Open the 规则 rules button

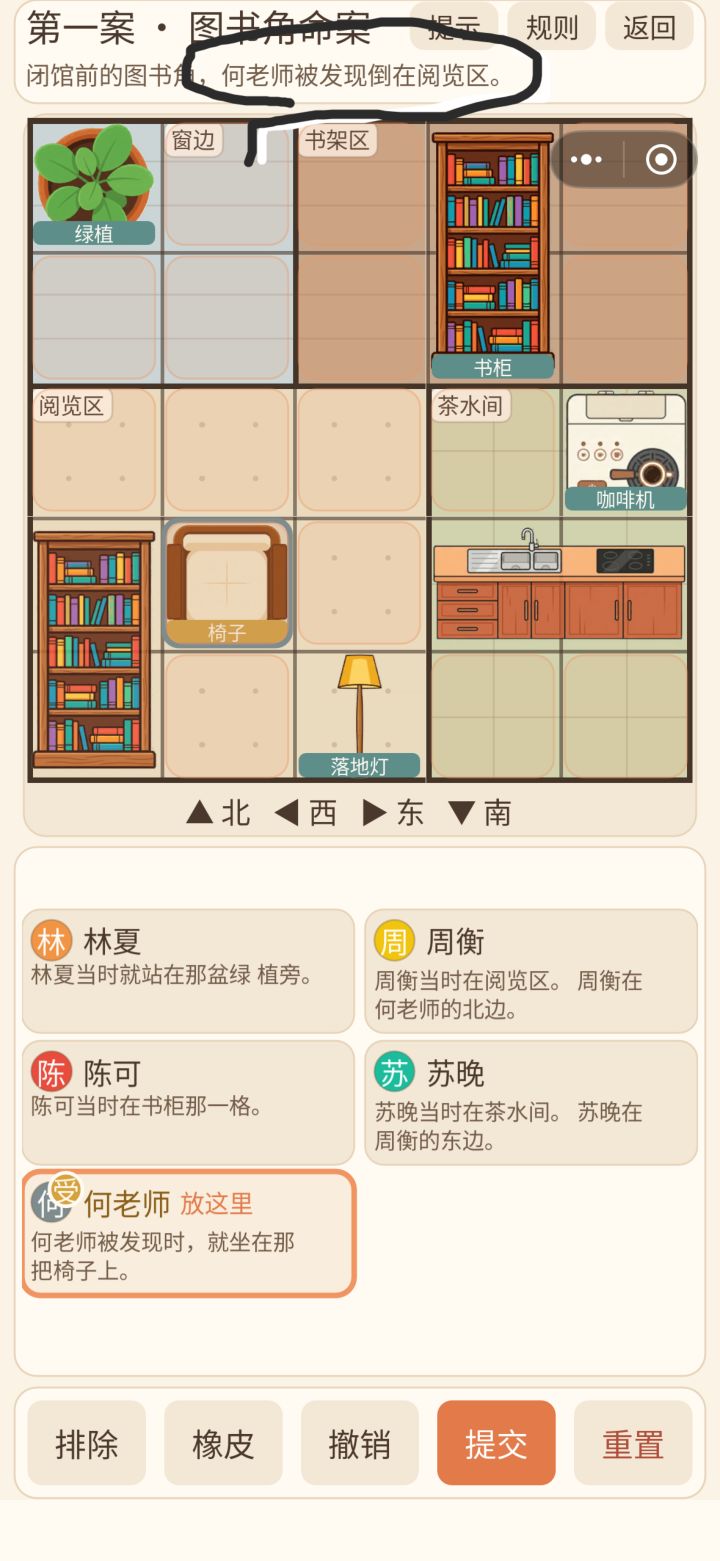coord(551,27)
